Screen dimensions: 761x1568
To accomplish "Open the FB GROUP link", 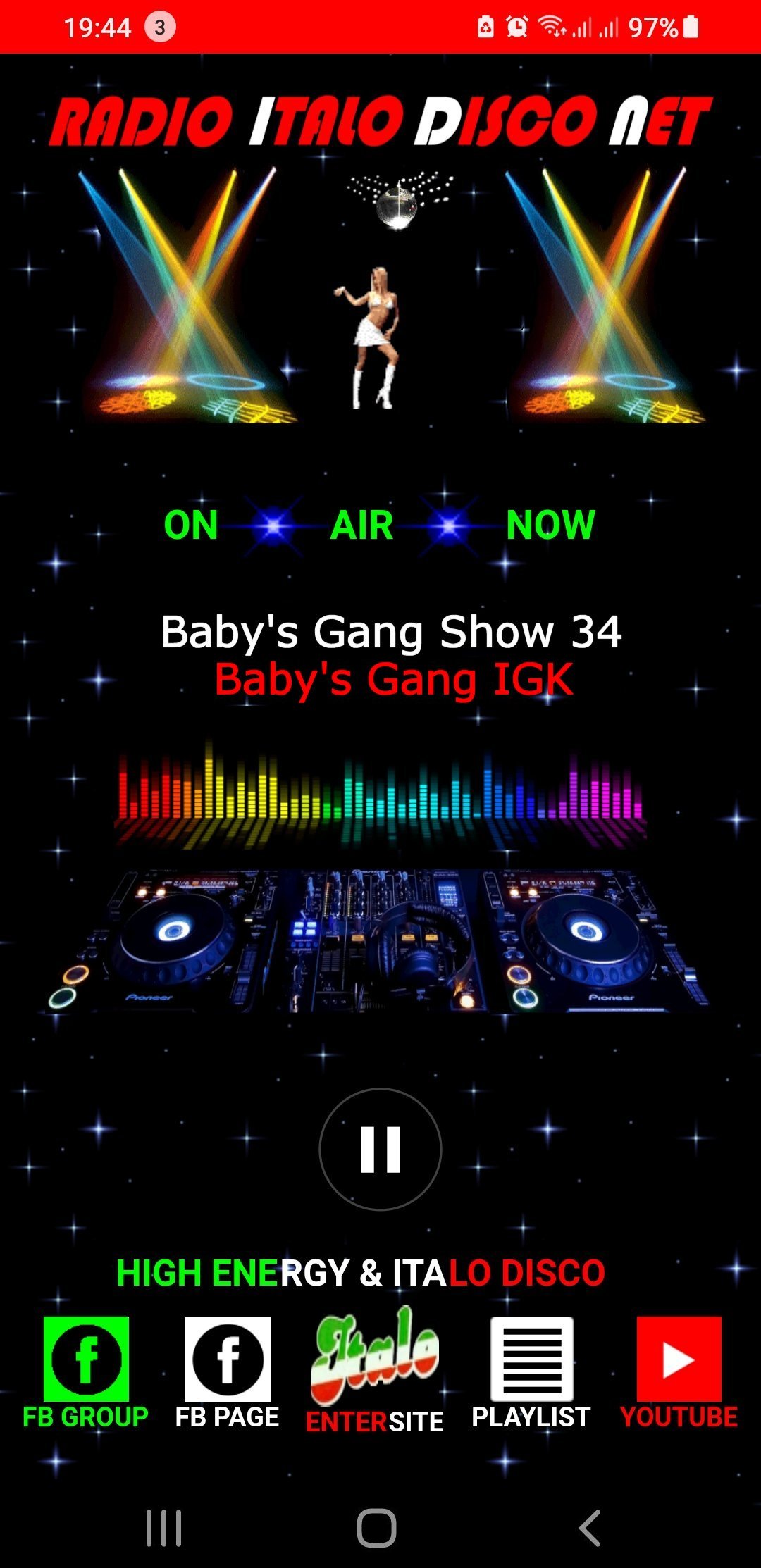I will click(x=86, y=1359).
